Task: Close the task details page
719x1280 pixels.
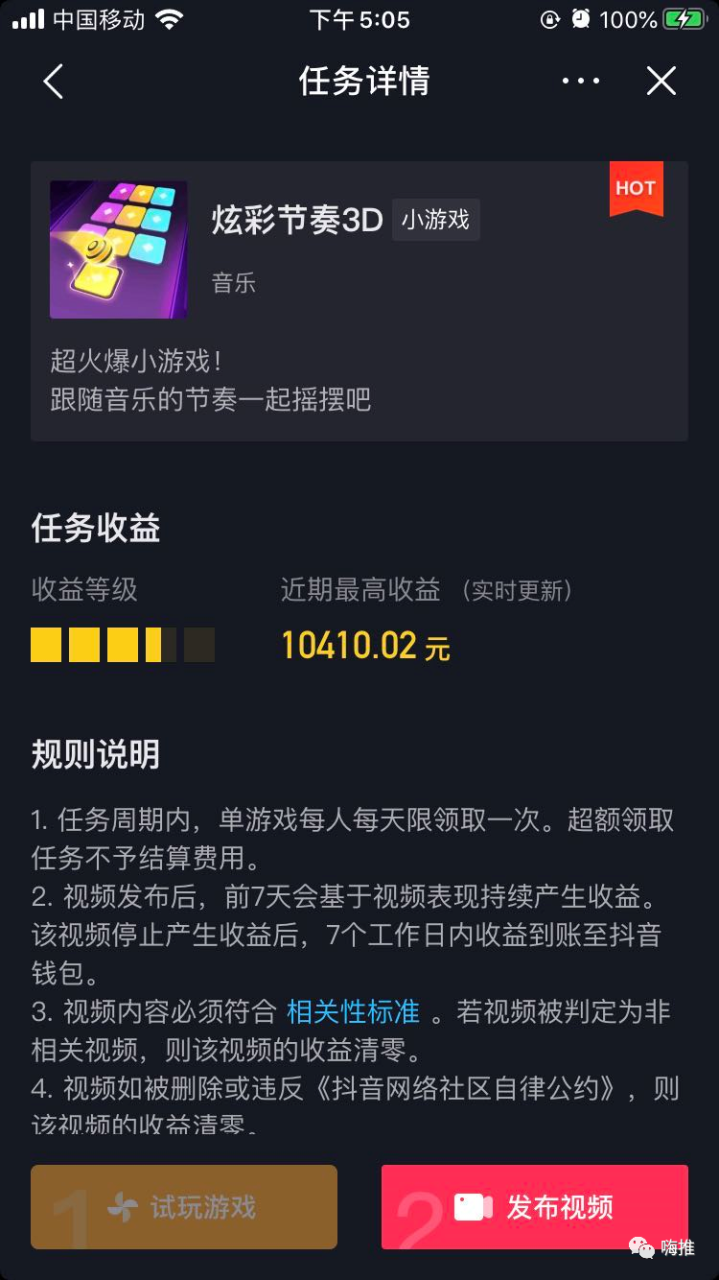Action: pyautogui.click(x=661, y=82)
